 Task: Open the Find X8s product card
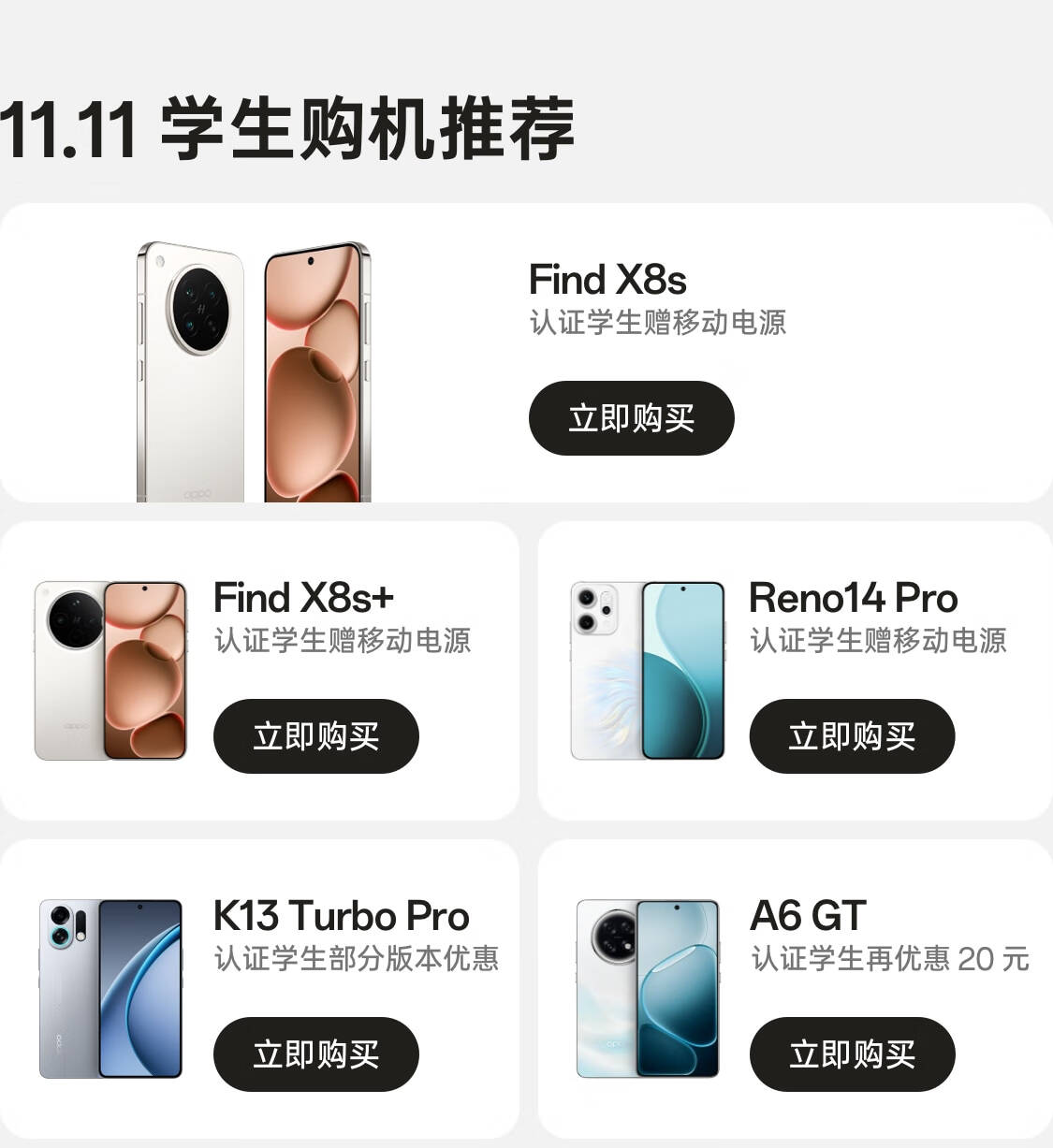click(526, 353)
